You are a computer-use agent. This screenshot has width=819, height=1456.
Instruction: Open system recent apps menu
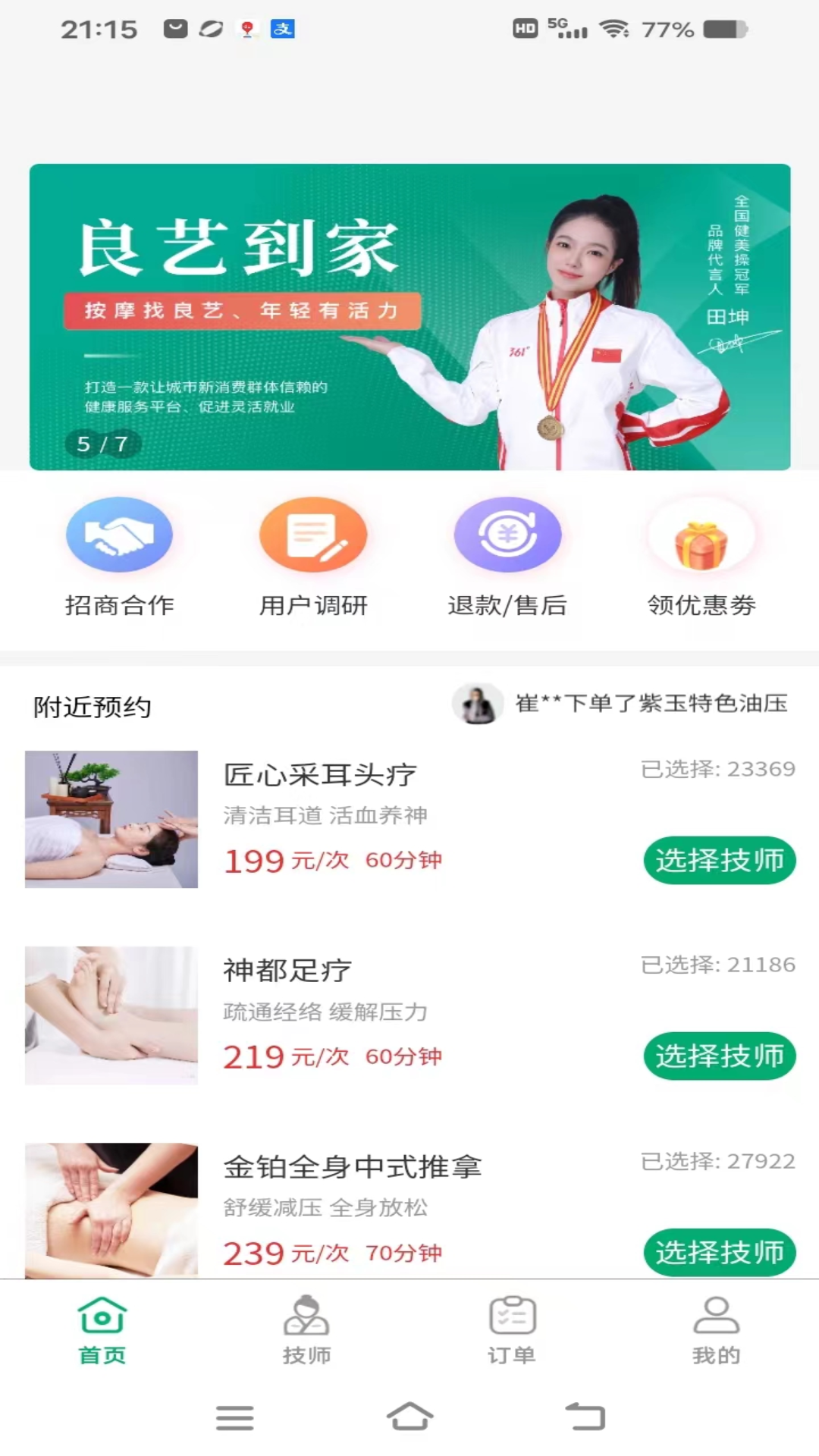pos(234,1417)
